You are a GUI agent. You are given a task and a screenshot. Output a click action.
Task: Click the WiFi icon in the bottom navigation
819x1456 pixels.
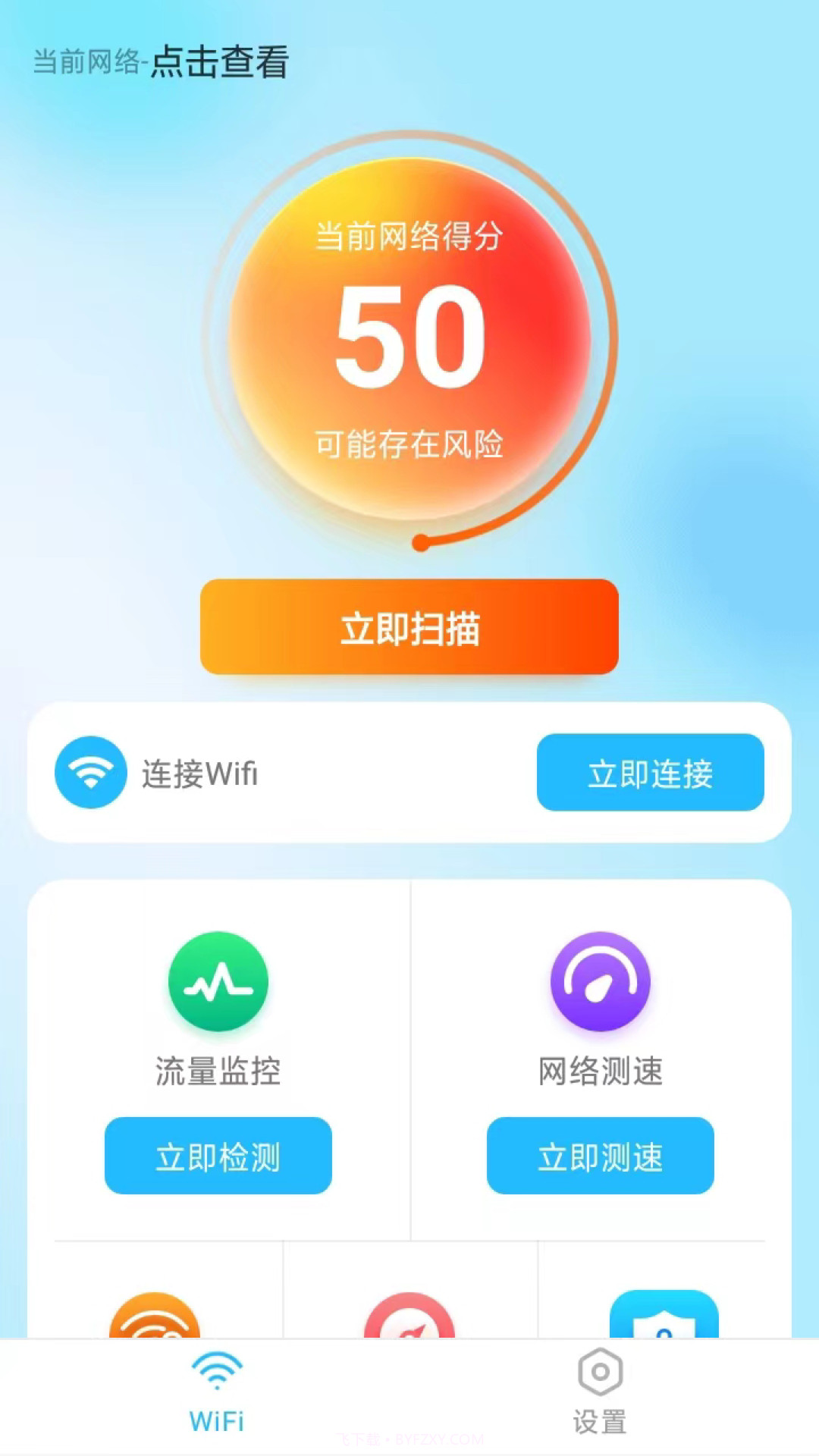point(217,1373)
